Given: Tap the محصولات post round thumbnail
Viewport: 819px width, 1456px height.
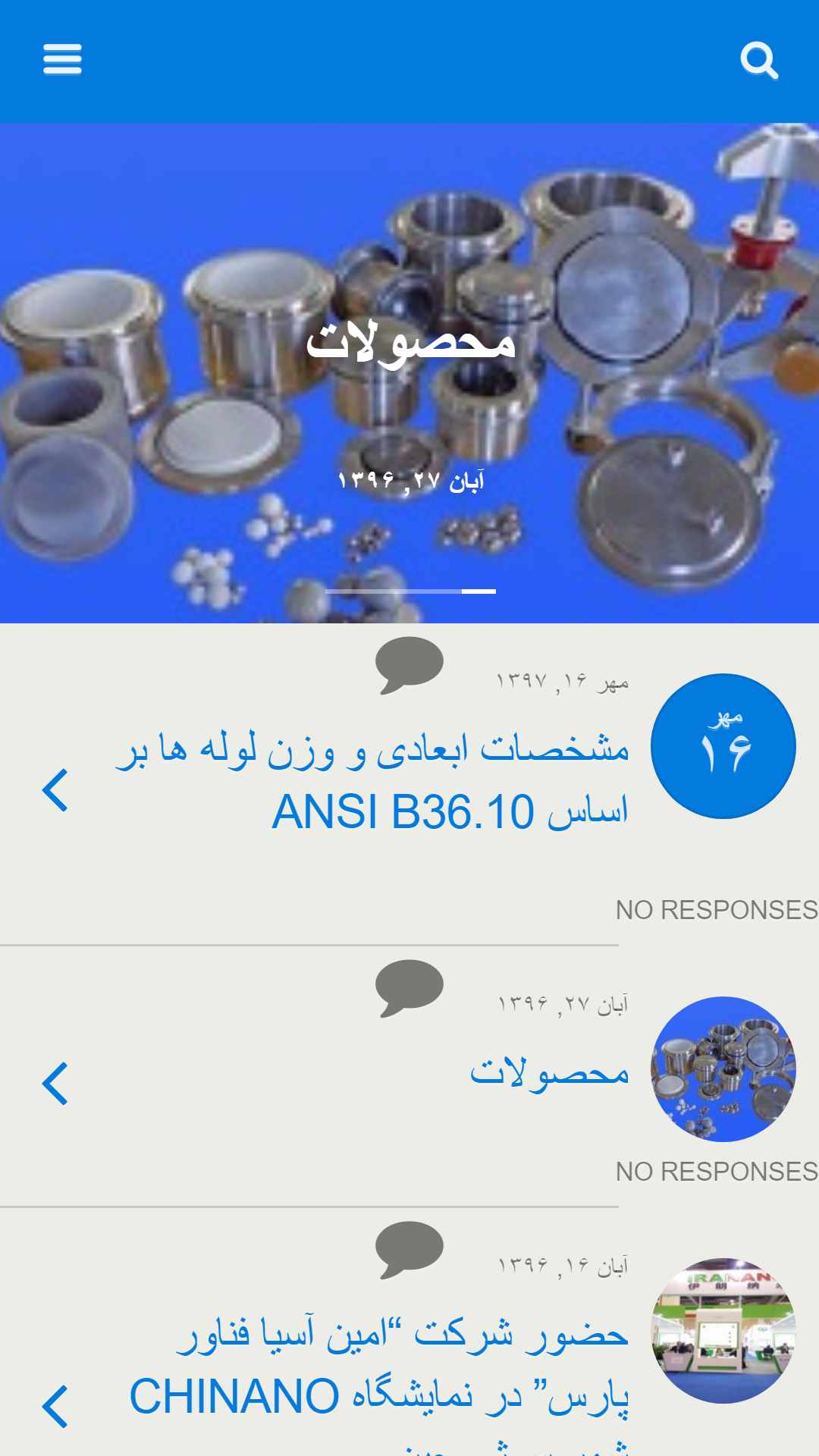Looking at the screenshot, I should (723, 1068).
